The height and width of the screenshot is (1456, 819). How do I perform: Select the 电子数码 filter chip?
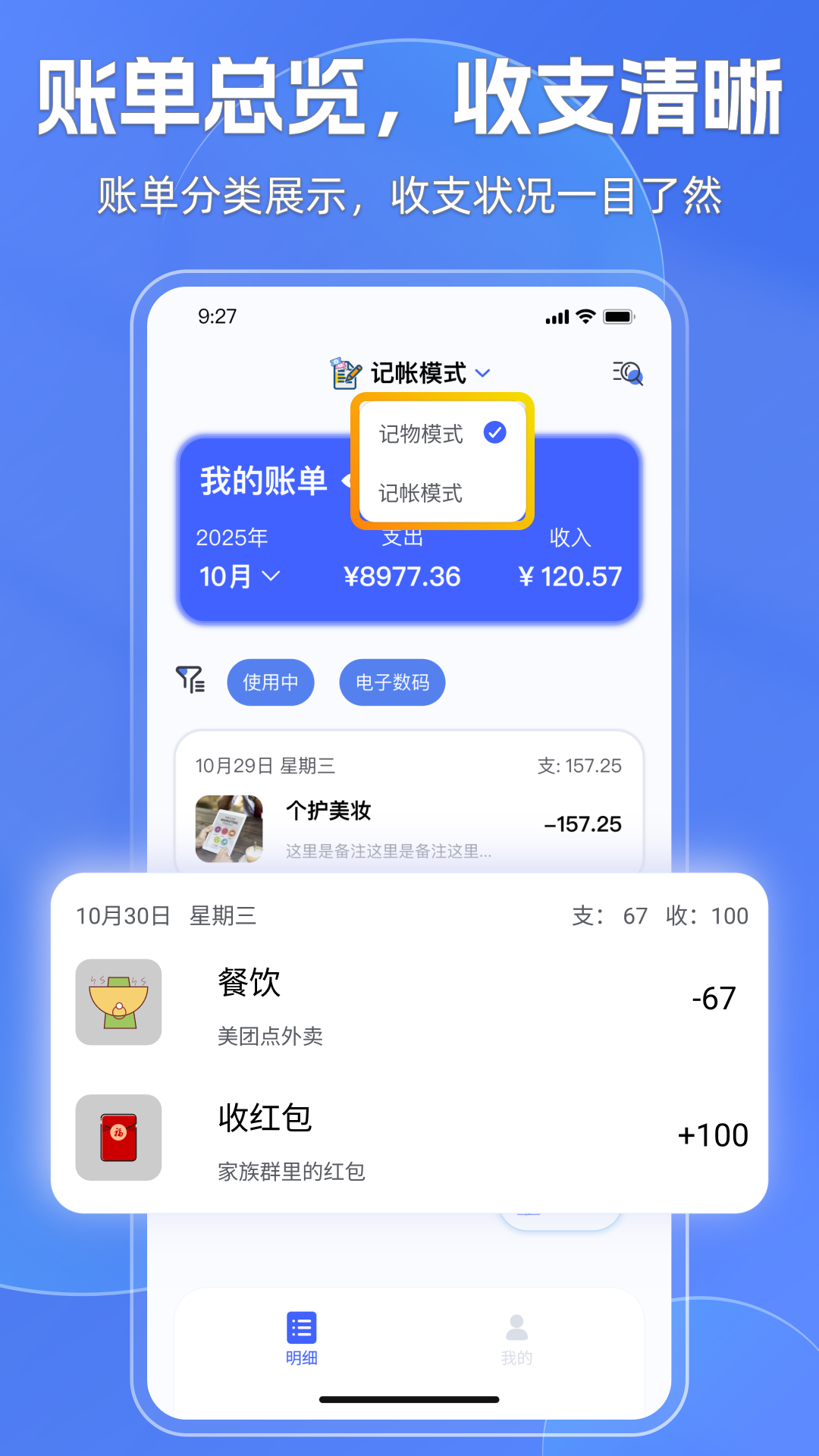tap(393, 682)
